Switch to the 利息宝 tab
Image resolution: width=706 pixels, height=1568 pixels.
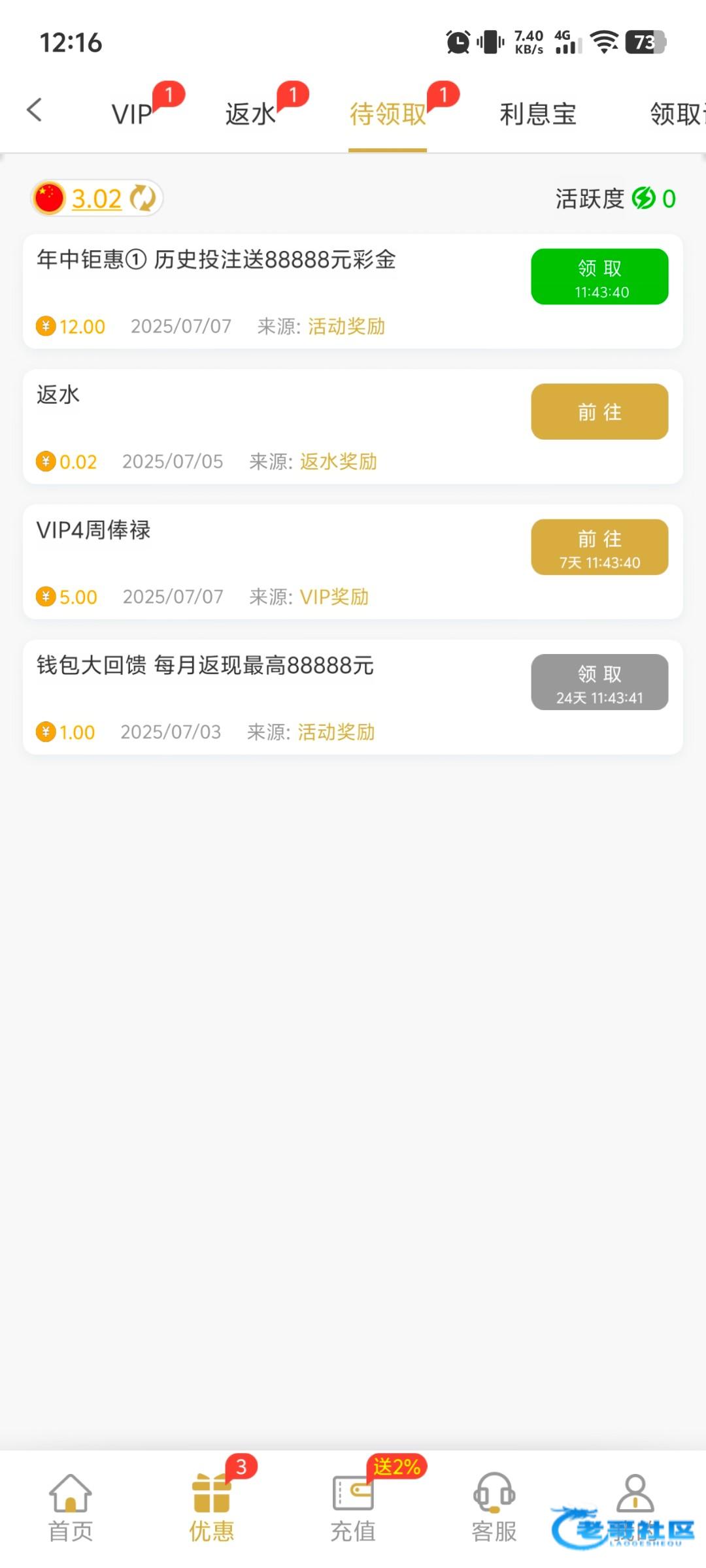(x=538, y=114)
